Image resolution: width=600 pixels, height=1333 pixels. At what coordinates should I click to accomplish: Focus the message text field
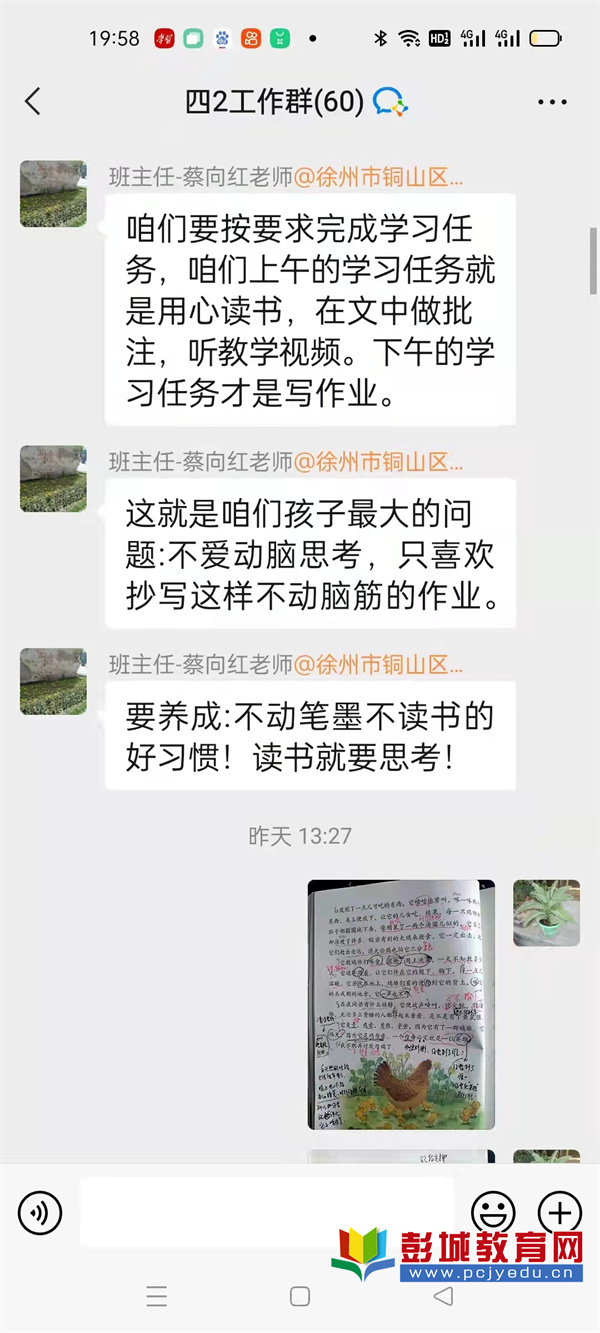pos(267,1212)
